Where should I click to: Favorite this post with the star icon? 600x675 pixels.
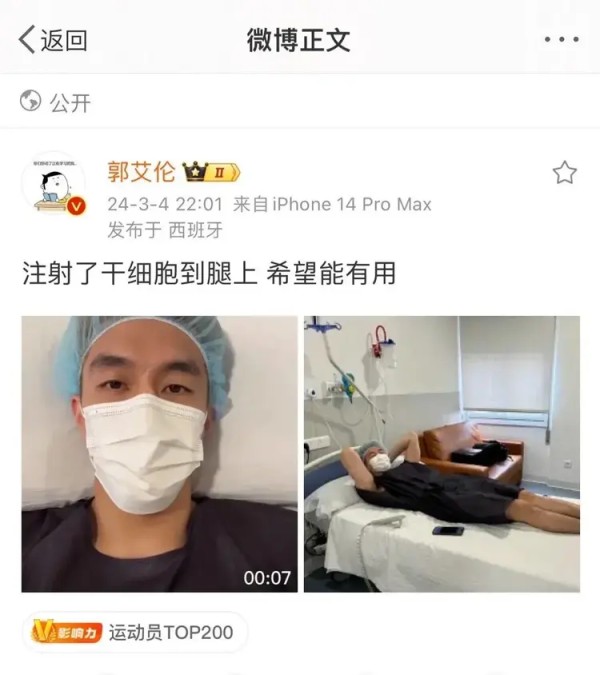(564, 173)
